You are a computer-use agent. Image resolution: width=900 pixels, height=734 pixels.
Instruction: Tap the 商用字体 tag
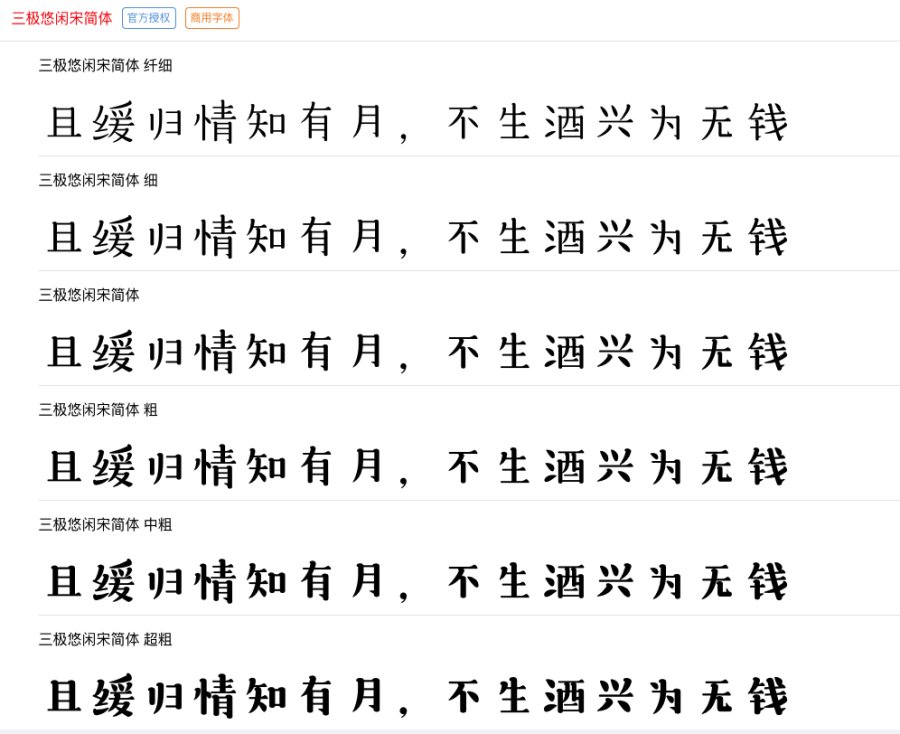click(212, 18)
